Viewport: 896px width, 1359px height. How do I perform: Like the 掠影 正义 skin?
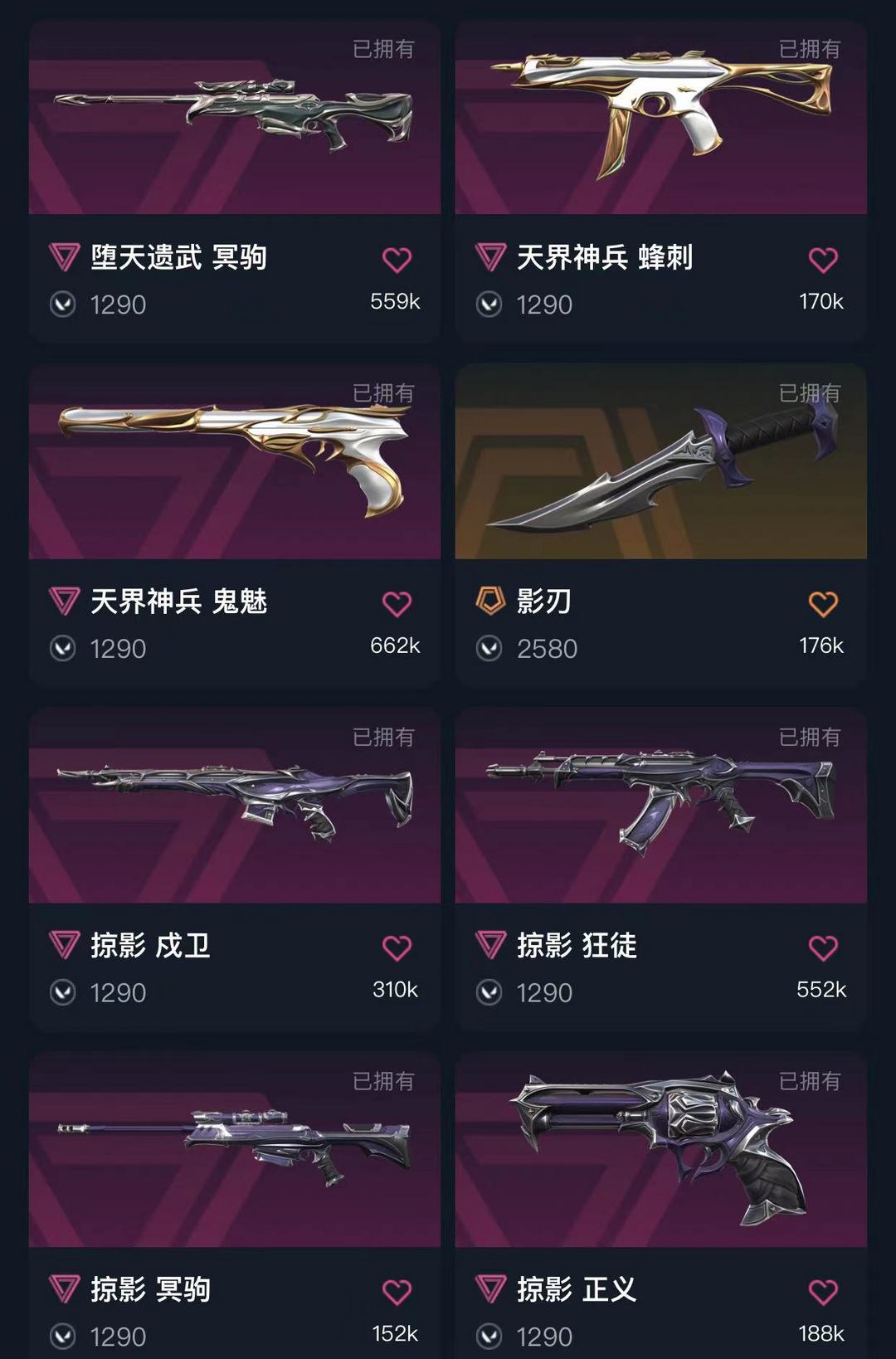pyautogui.click(x=823, y=1292)
